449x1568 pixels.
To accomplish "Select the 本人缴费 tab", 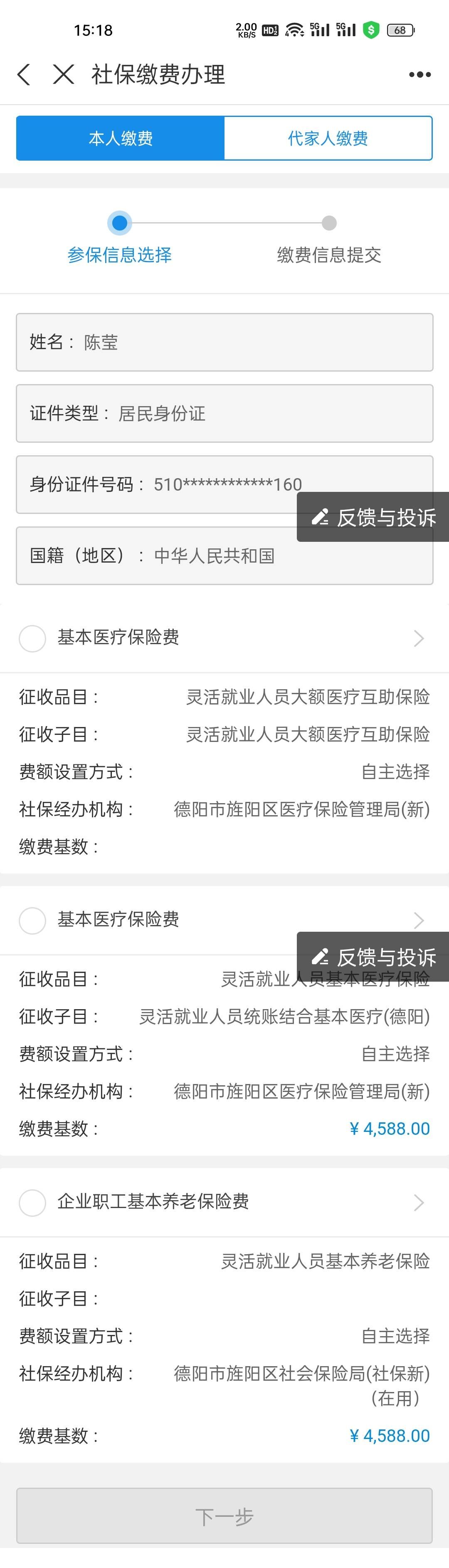I will click(121, 138).
